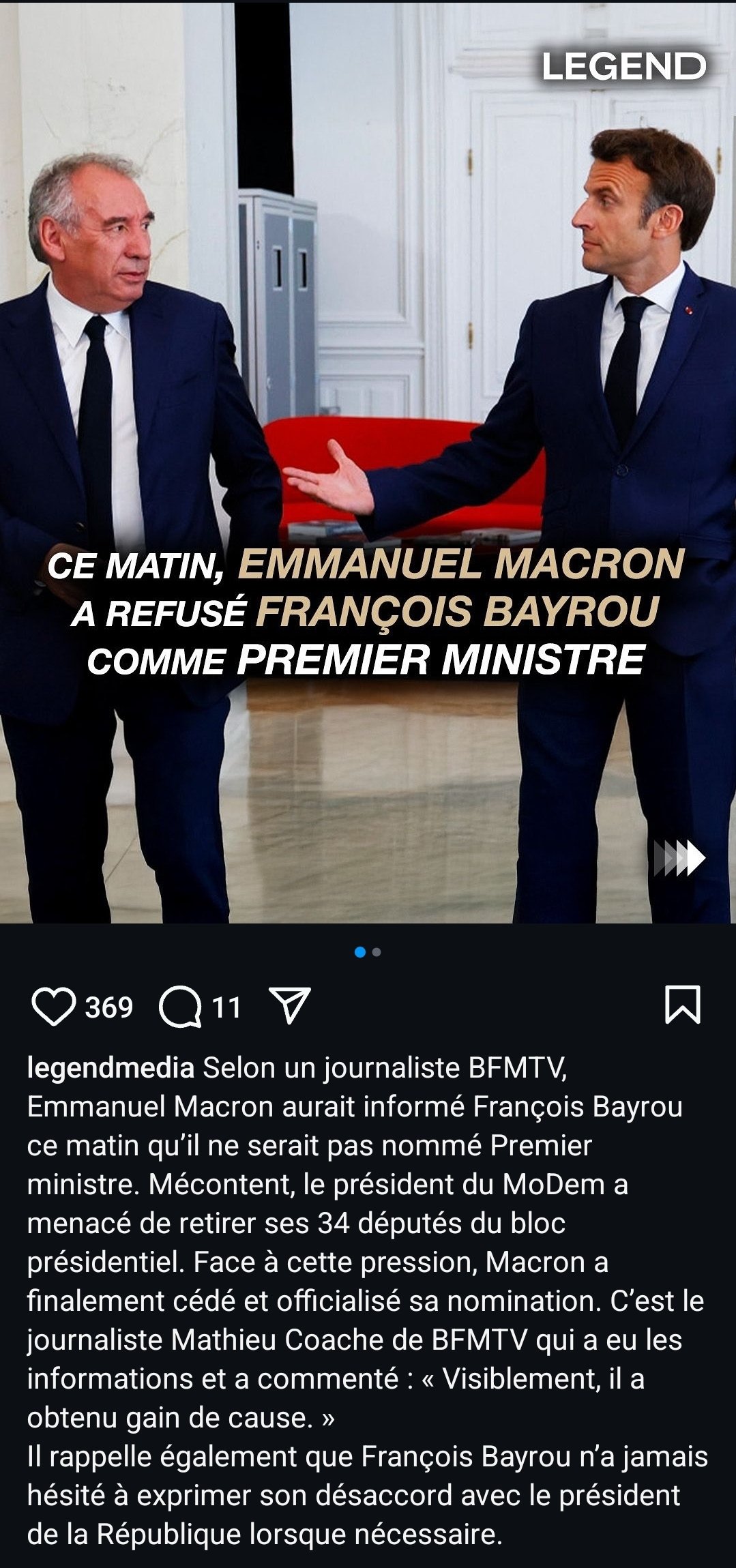This screenshot has height=1568, width=736.
Task: Open the comments on this post
Action: (x=180, y=1007)
